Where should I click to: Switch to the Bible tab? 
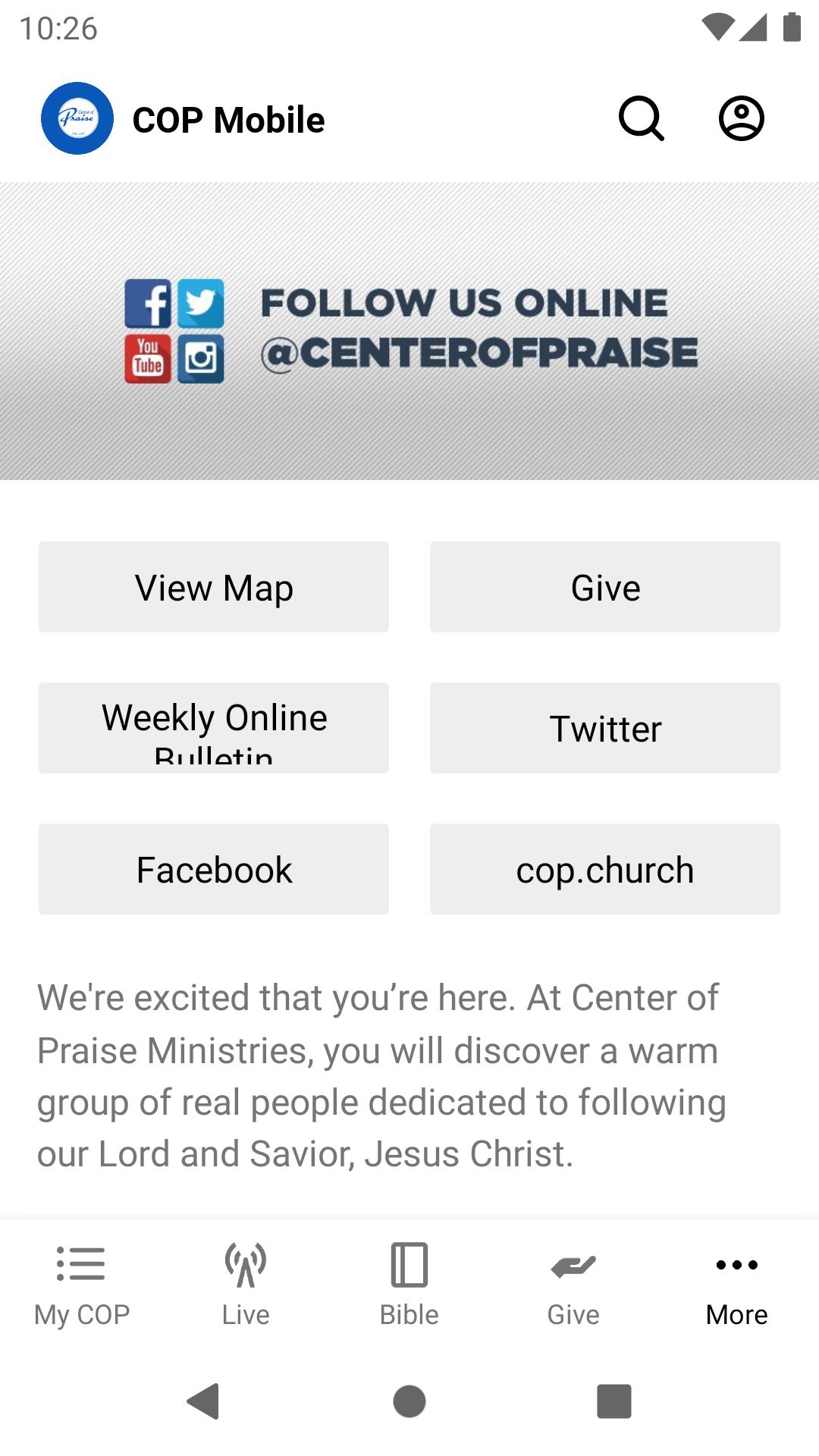click(409, 1285)
